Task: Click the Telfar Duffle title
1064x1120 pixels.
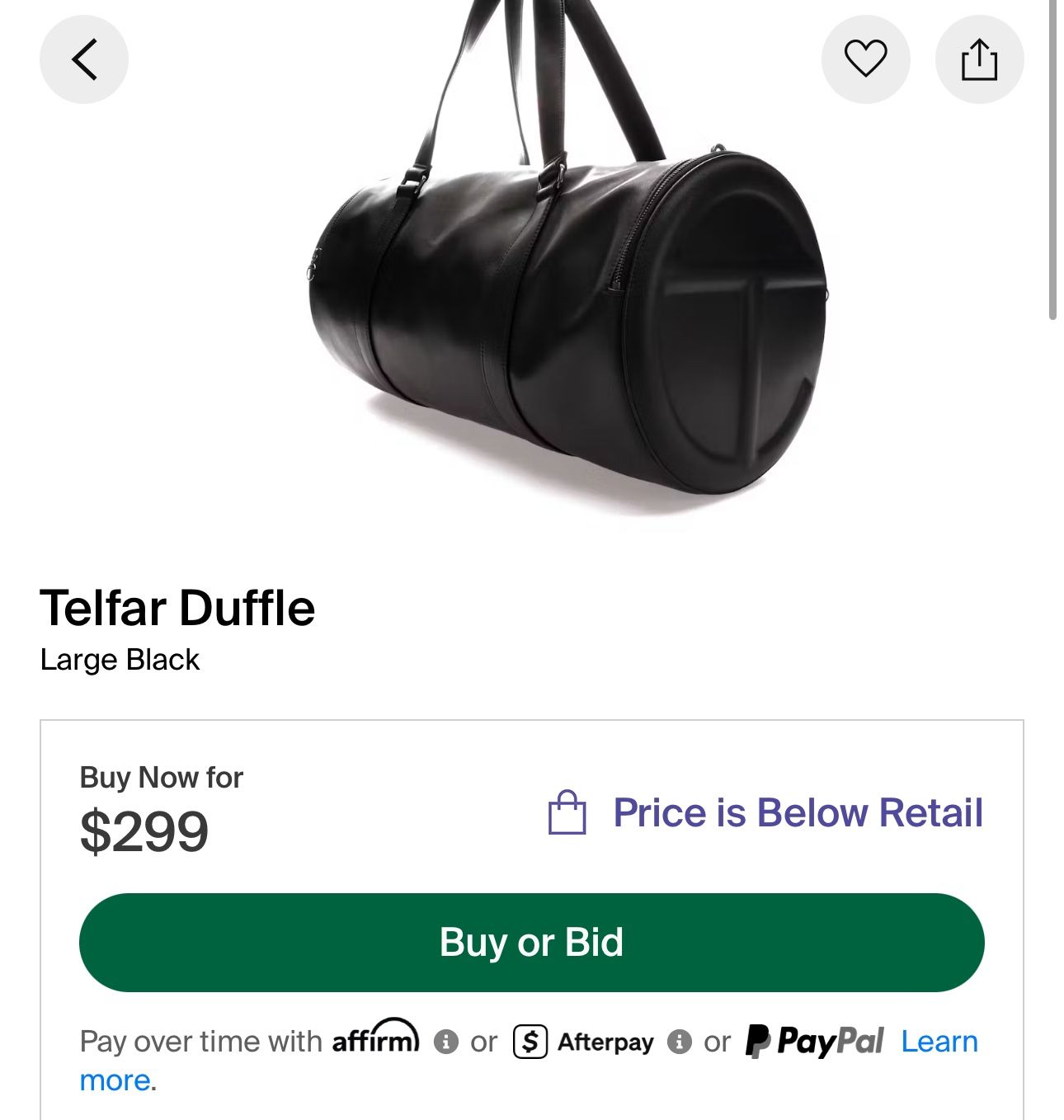Action: (x=177, y=608)
